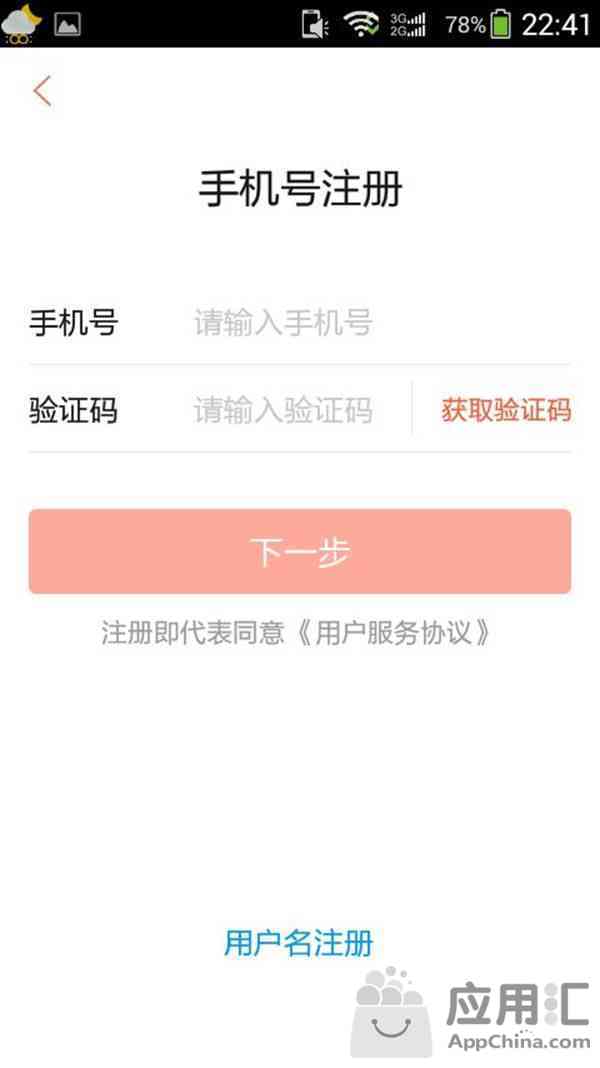Open the 《用户服务协议》 agreement
600x1068 pixels.
click(394, 632)
